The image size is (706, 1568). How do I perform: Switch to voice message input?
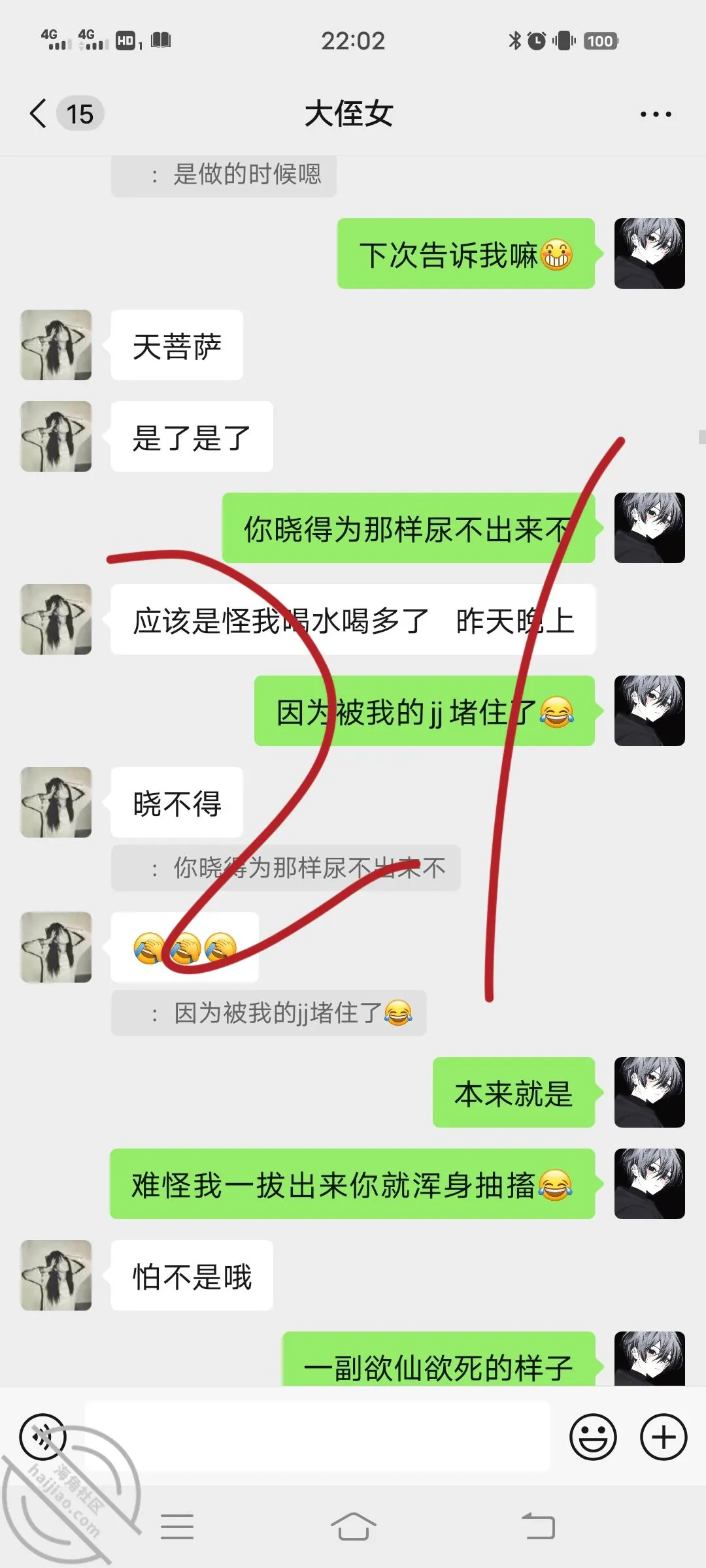coord(43,1437)
